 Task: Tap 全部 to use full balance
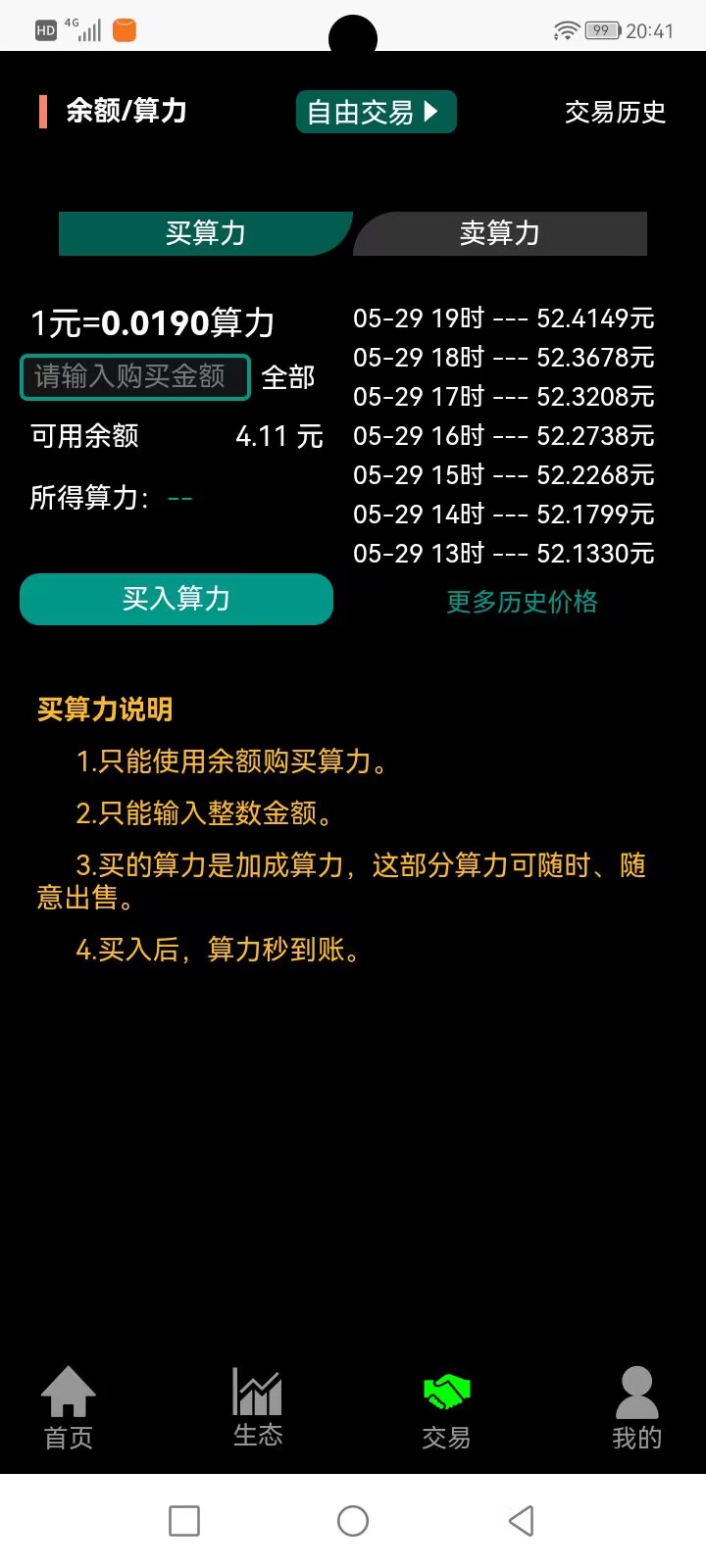pos(288,377)
